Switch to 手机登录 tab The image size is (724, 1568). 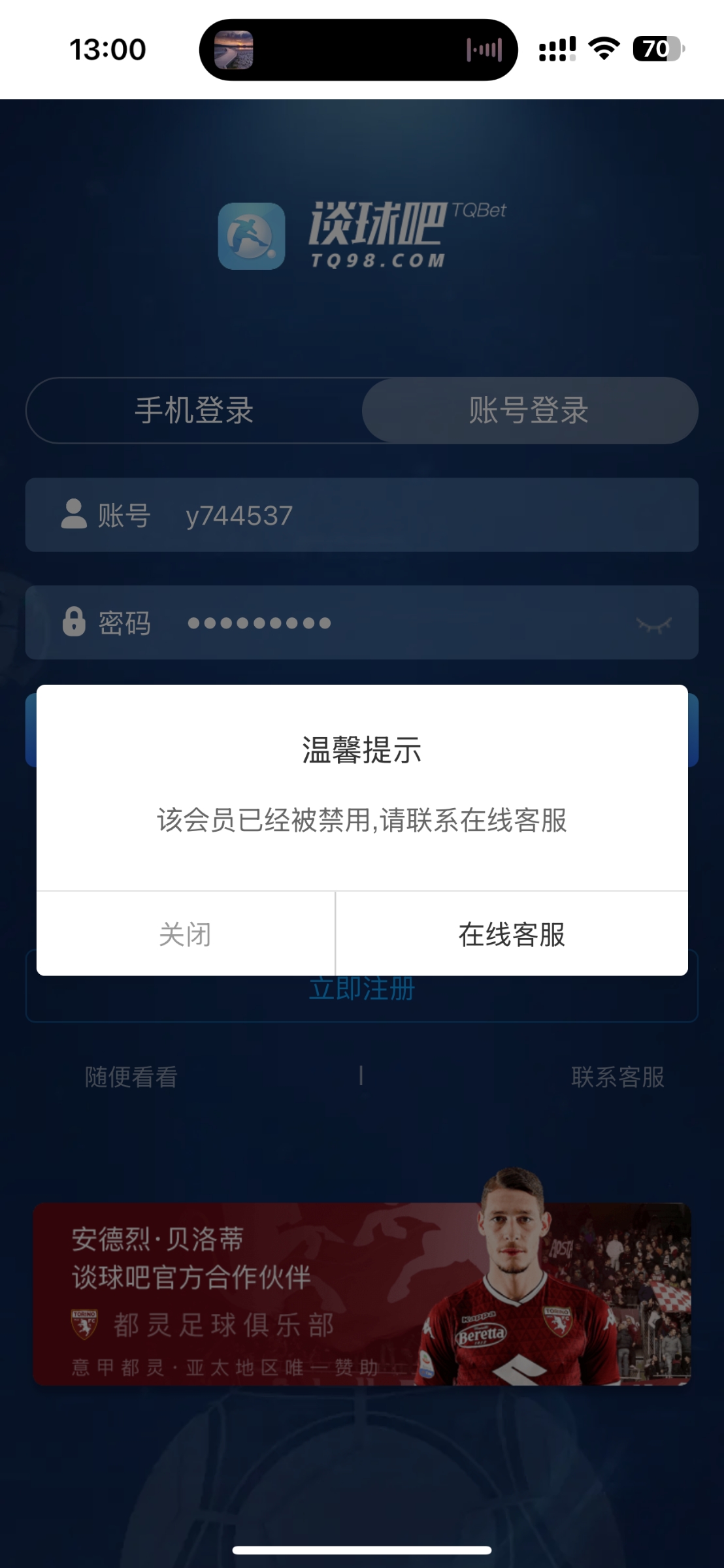(194, 410)
